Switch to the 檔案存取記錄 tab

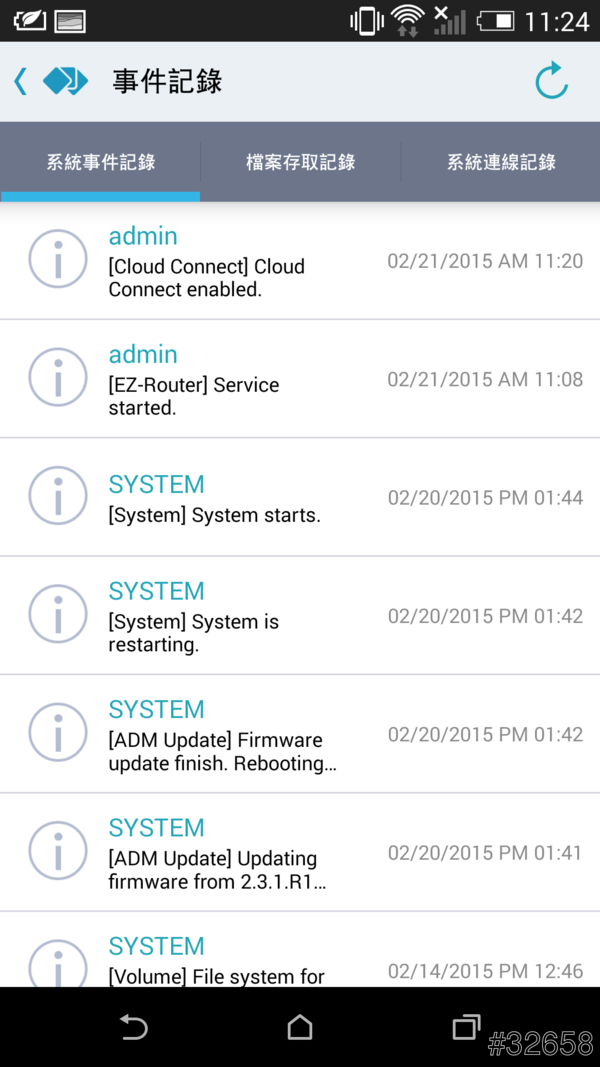point(300,162)
